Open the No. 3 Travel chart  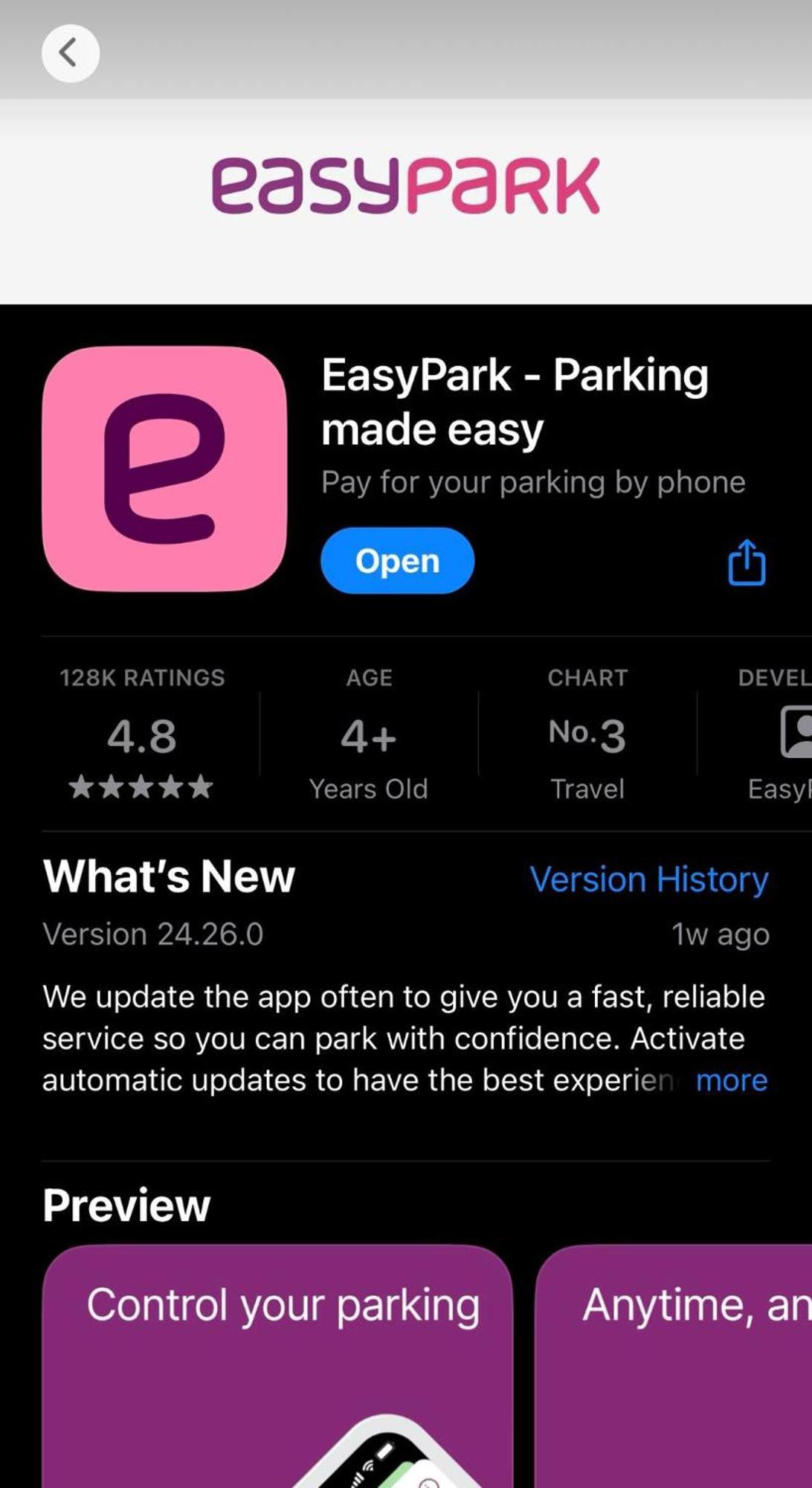pos(587,735)
